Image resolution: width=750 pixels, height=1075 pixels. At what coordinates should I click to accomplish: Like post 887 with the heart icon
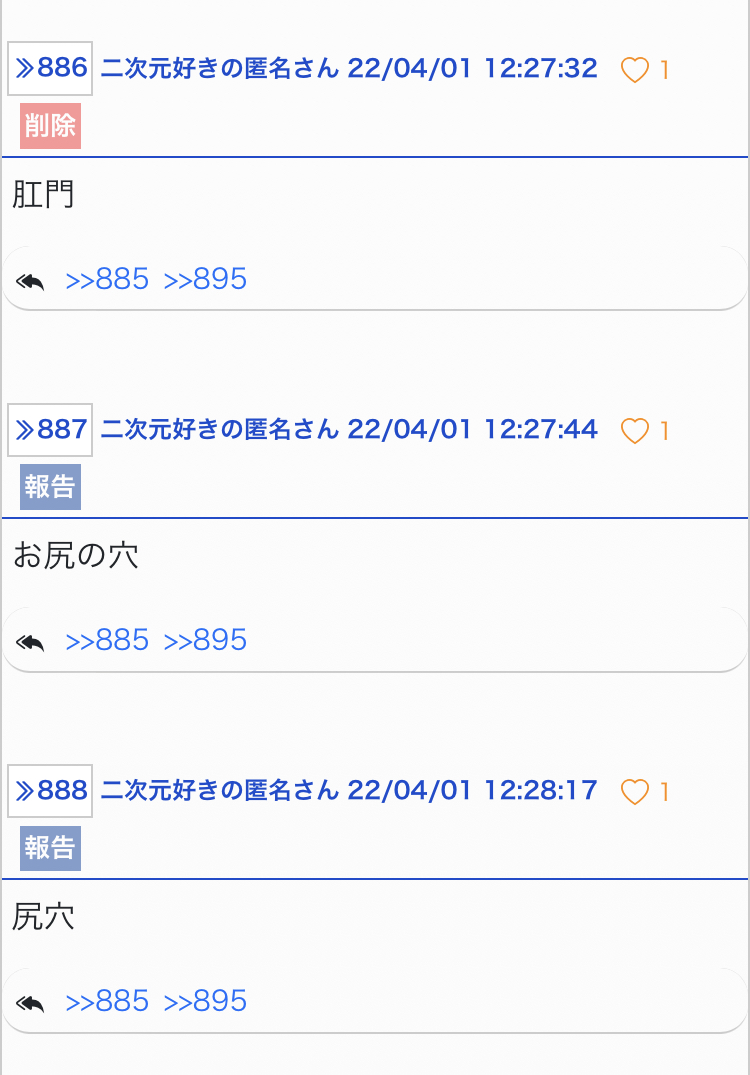point(635,431)
